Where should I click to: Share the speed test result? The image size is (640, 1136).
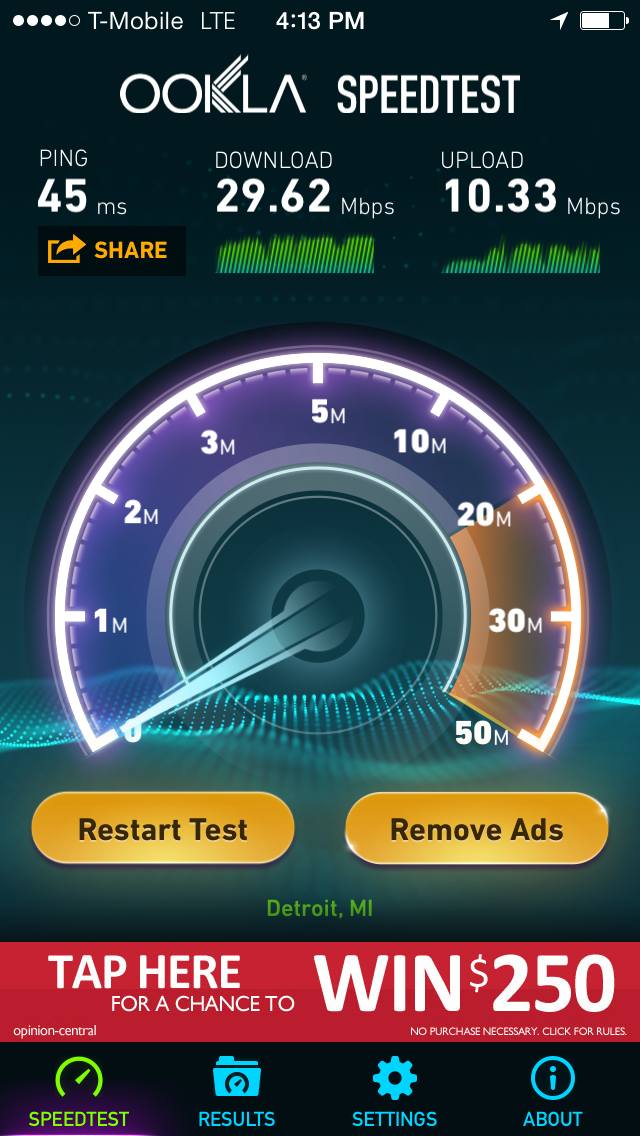111,250
